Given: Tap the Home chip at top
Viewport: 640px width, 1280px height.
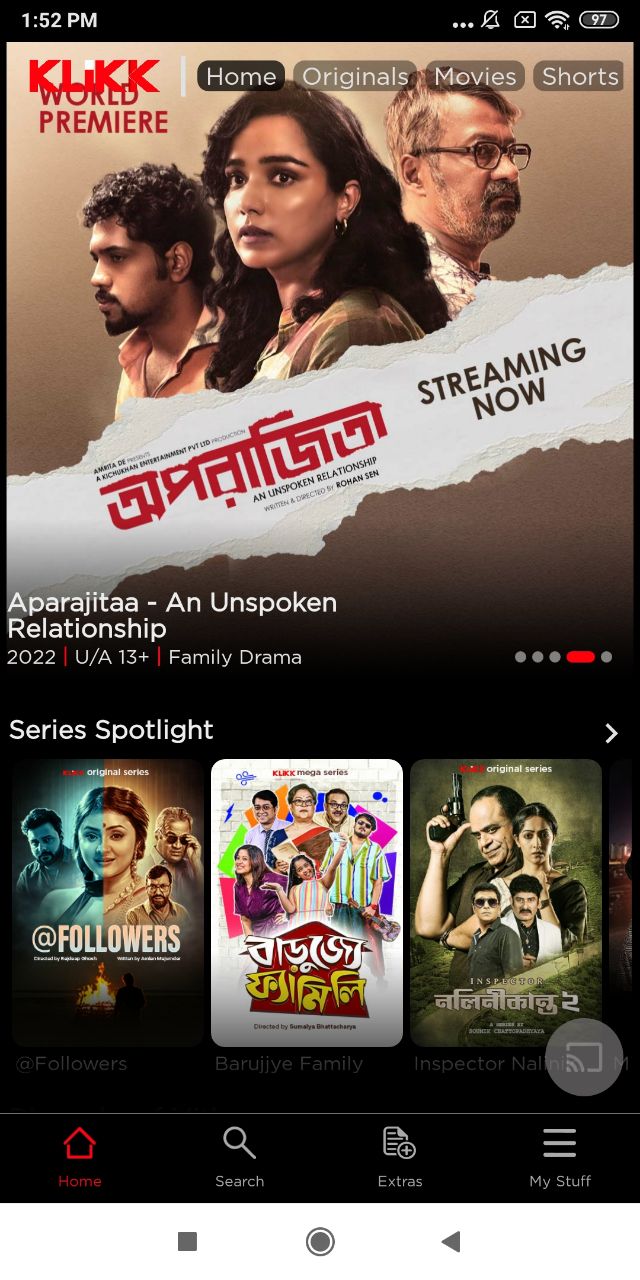Looking at the screenshot, I should (241, 77).
